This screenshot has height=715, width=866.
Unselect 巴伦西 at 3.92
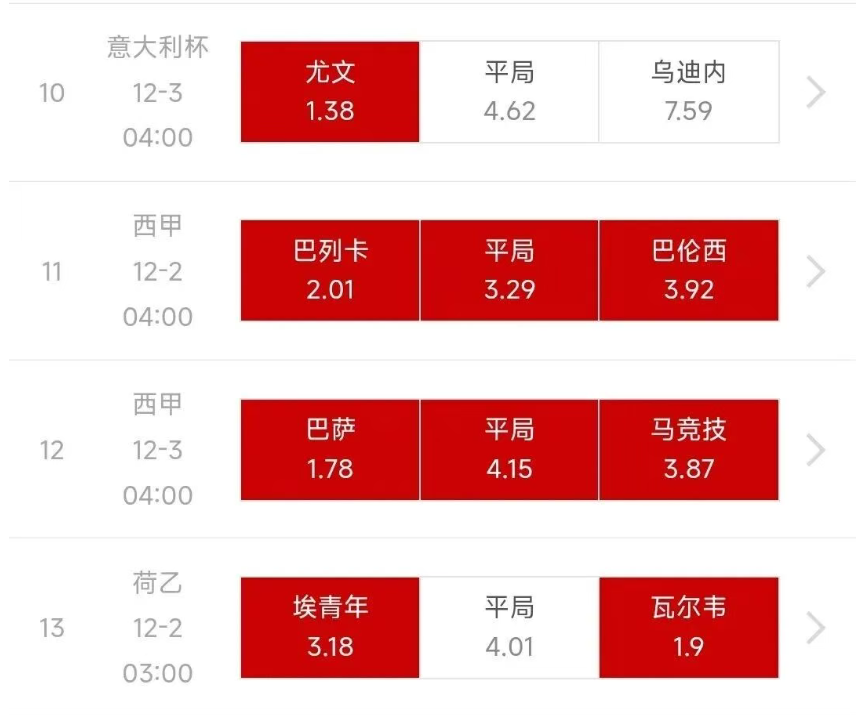coord(688,271)
